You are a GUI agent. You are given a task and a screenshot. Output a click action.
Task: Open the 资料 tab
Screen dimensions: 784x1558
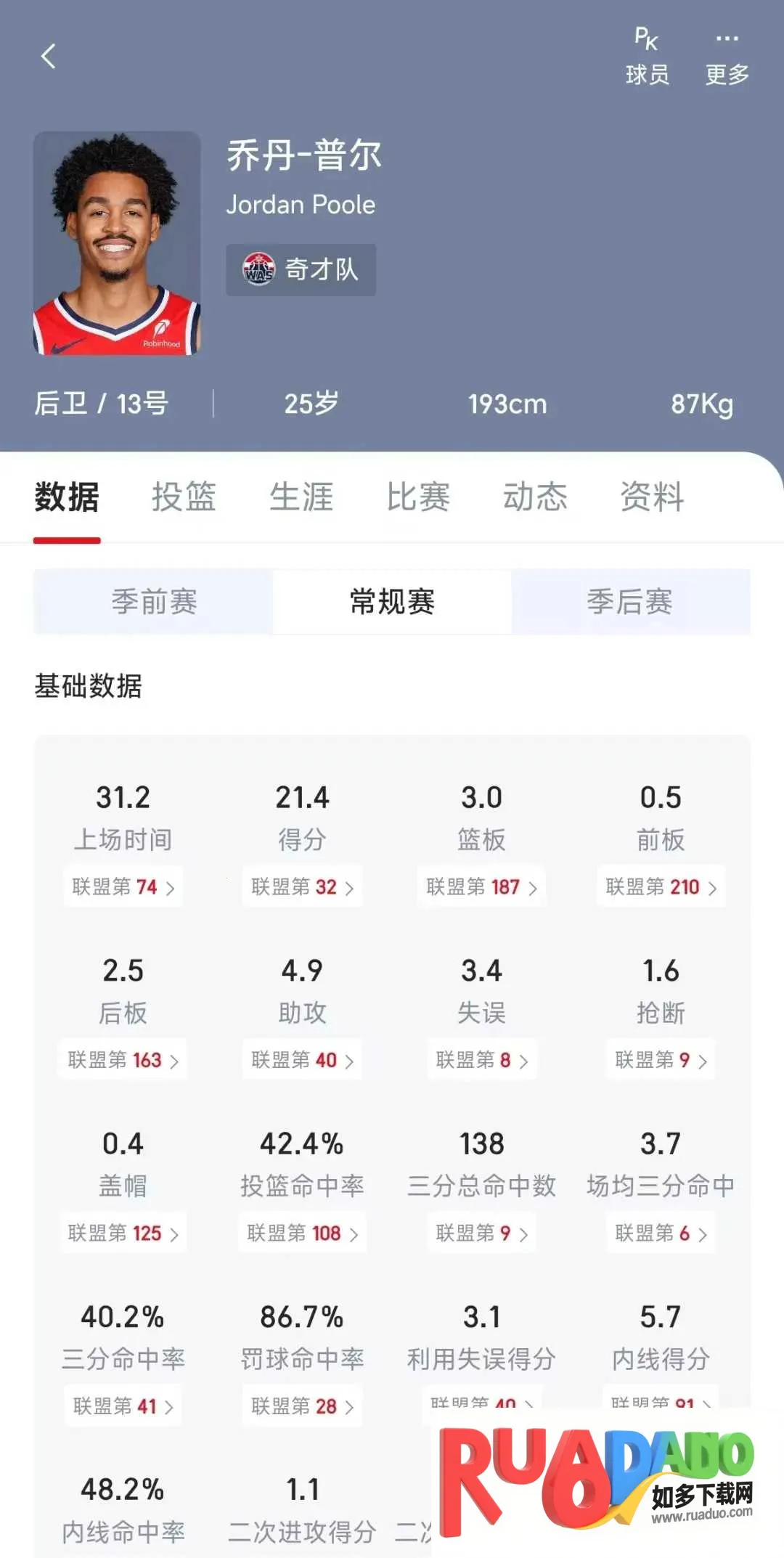click(x=652, y=497)
